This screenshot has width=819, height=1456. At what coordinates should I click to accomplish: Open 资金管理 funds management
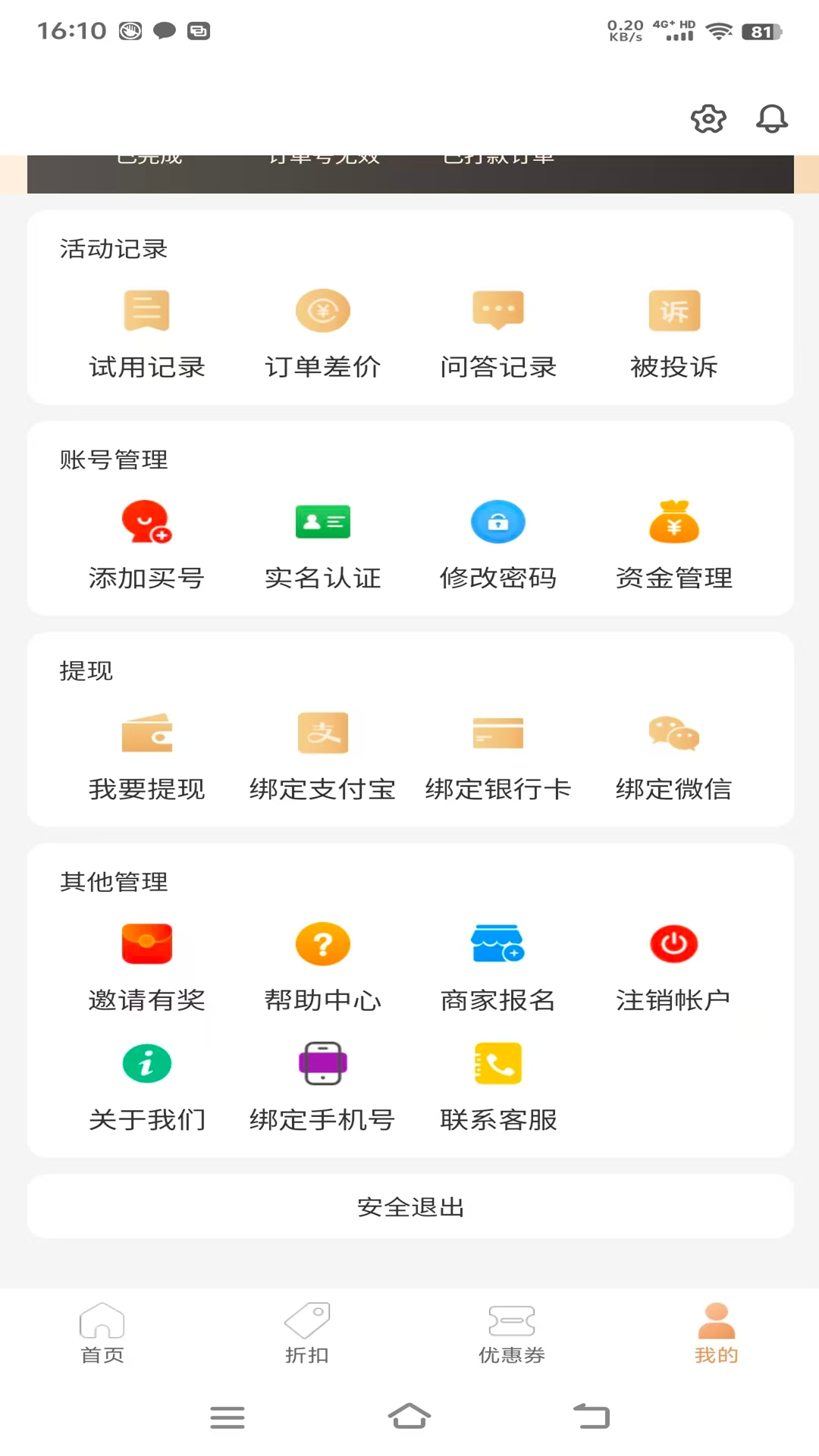coord(674,544)
